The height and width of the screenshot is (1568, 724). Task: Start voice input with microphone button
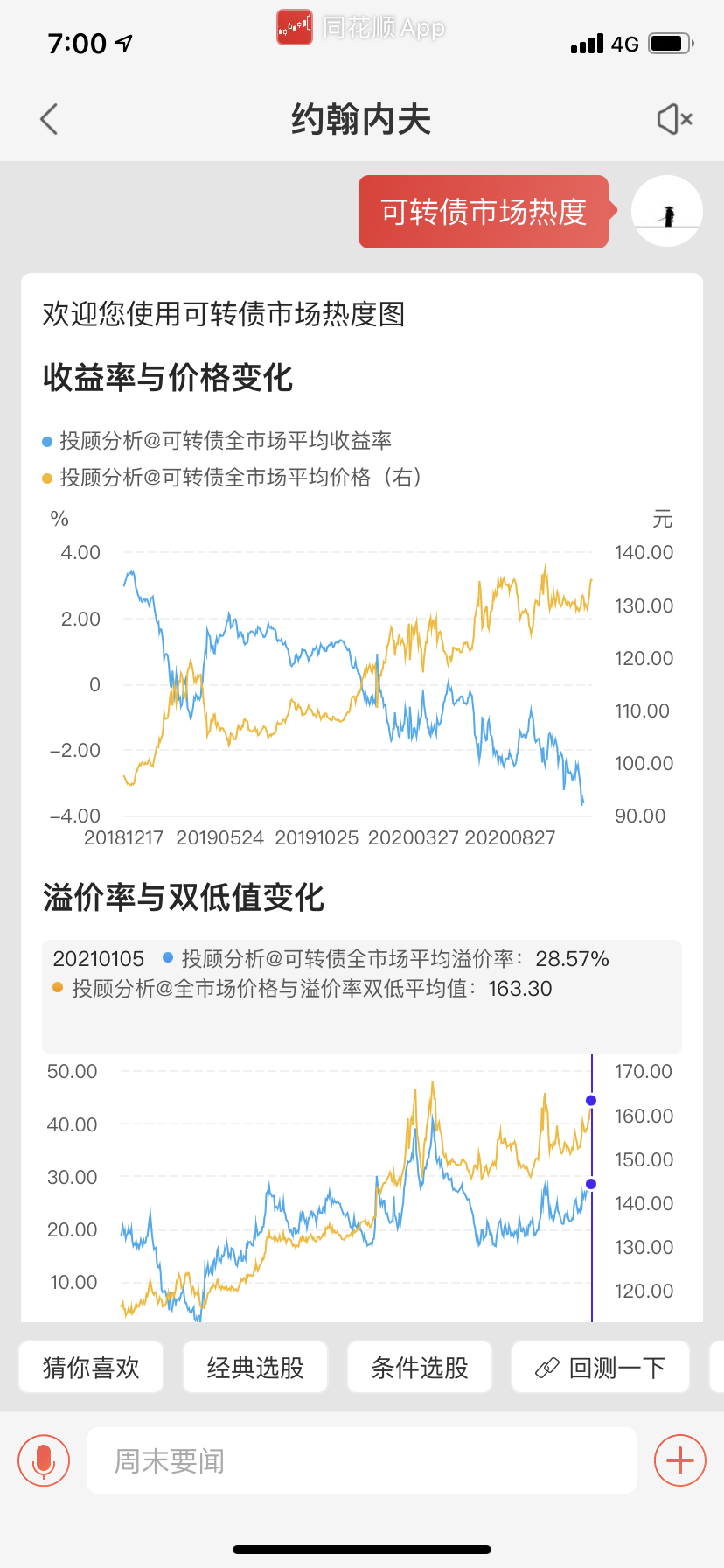tap(44, 1460)
